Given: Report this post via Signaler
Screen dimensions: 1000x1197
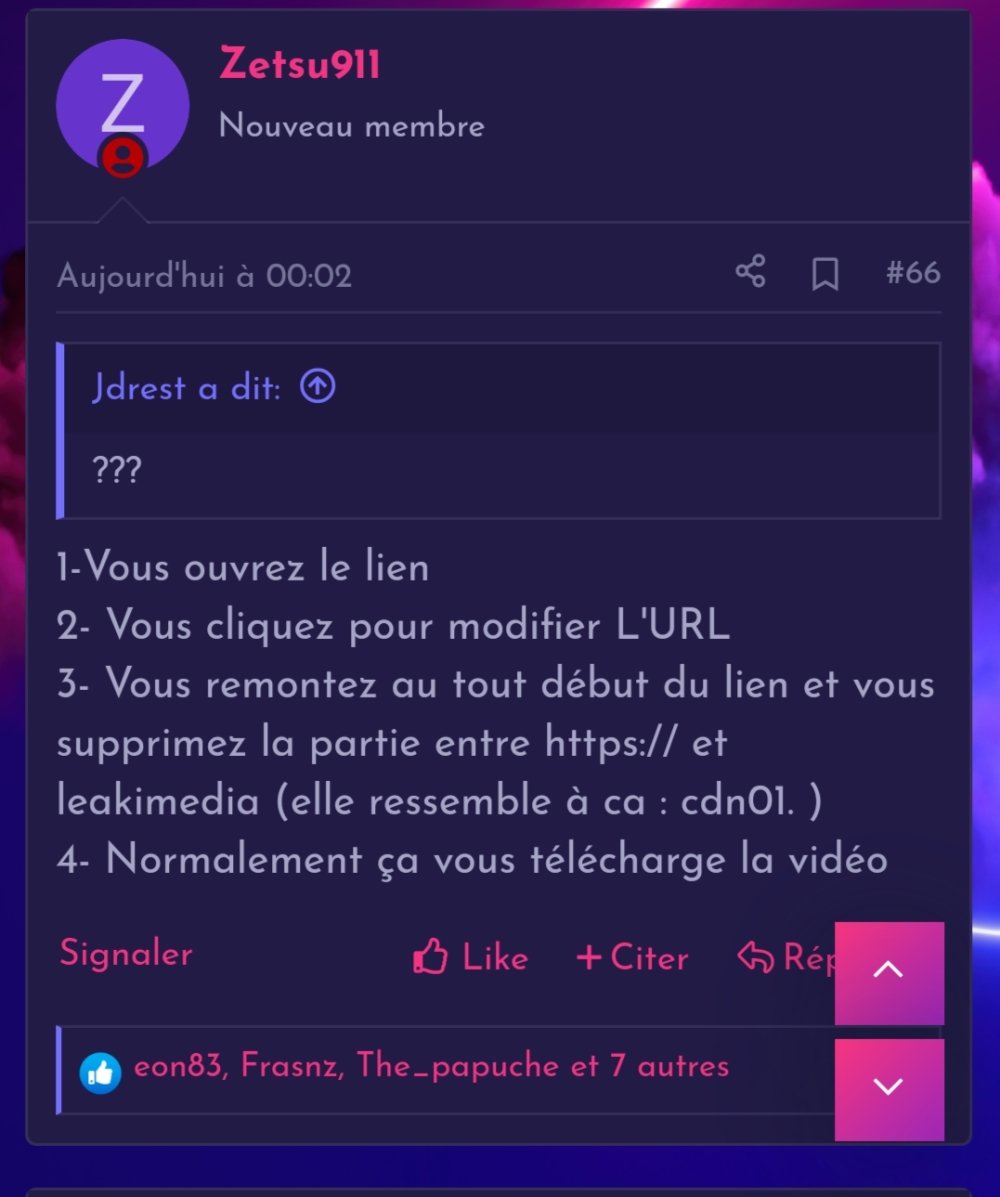Looking at the screenshot, I should pyautogui.click(x=126, y=954).
